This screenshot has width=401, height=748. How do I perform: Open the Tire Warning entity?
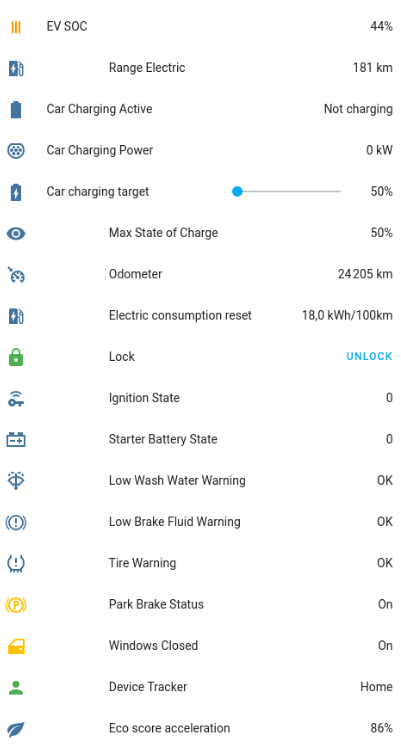[201, 563]
